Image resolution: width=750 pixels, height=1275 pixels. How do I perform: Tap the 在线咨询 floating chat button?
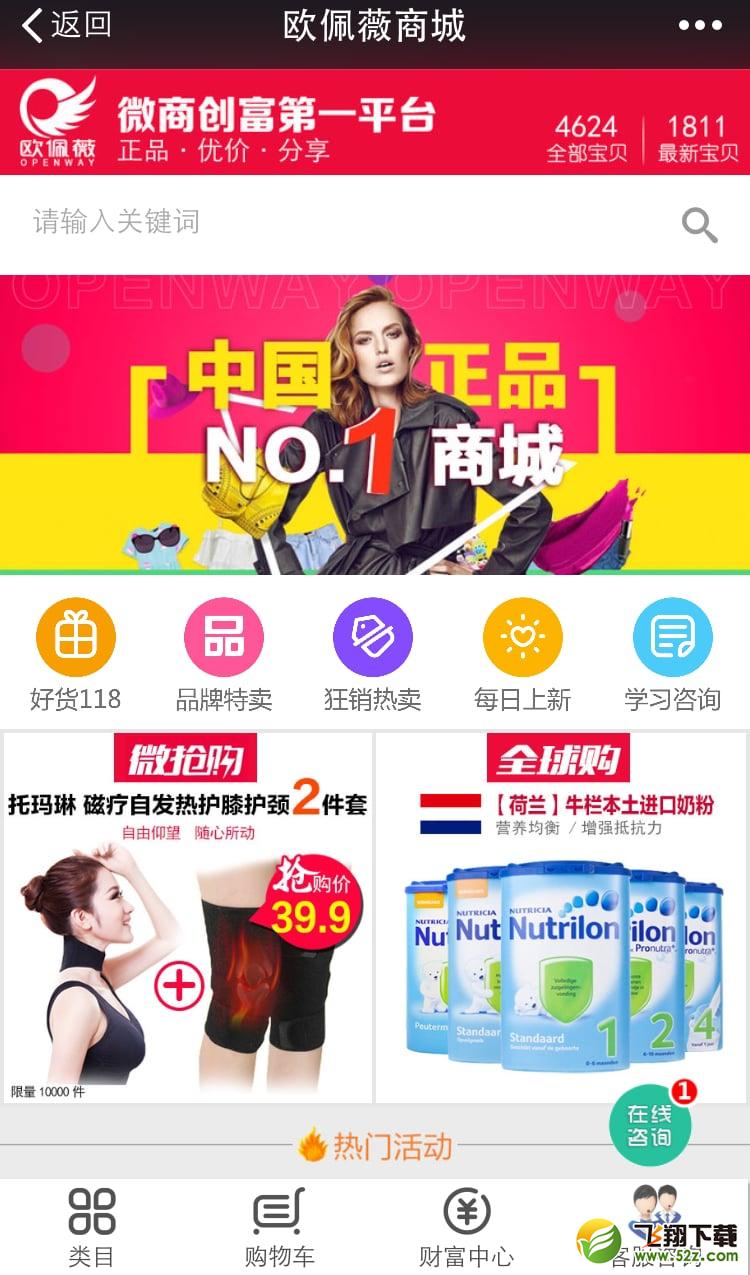coord(650,1125)
